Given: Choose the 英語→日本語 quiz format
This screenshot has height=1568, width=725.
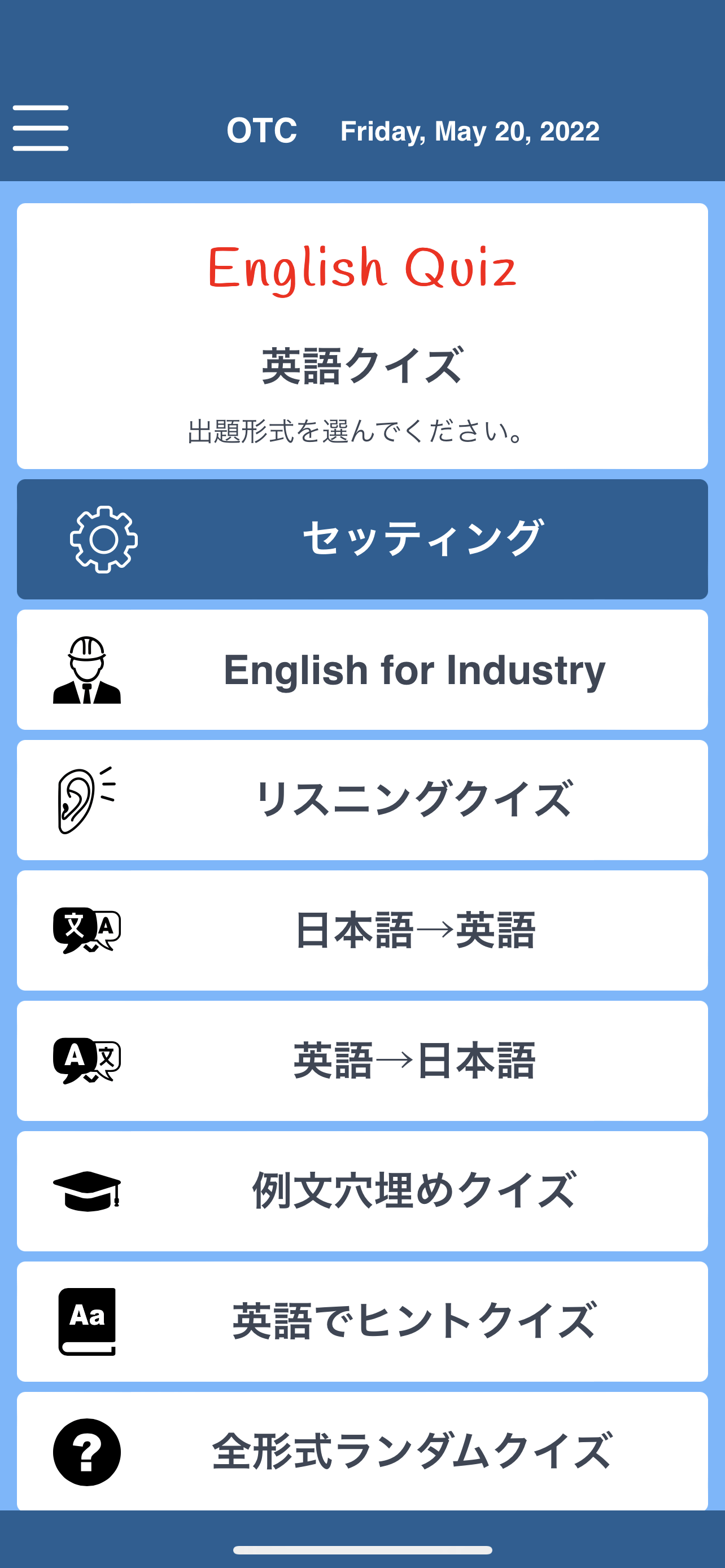Looking at the screenshot, I should (x=362, y=1061).
